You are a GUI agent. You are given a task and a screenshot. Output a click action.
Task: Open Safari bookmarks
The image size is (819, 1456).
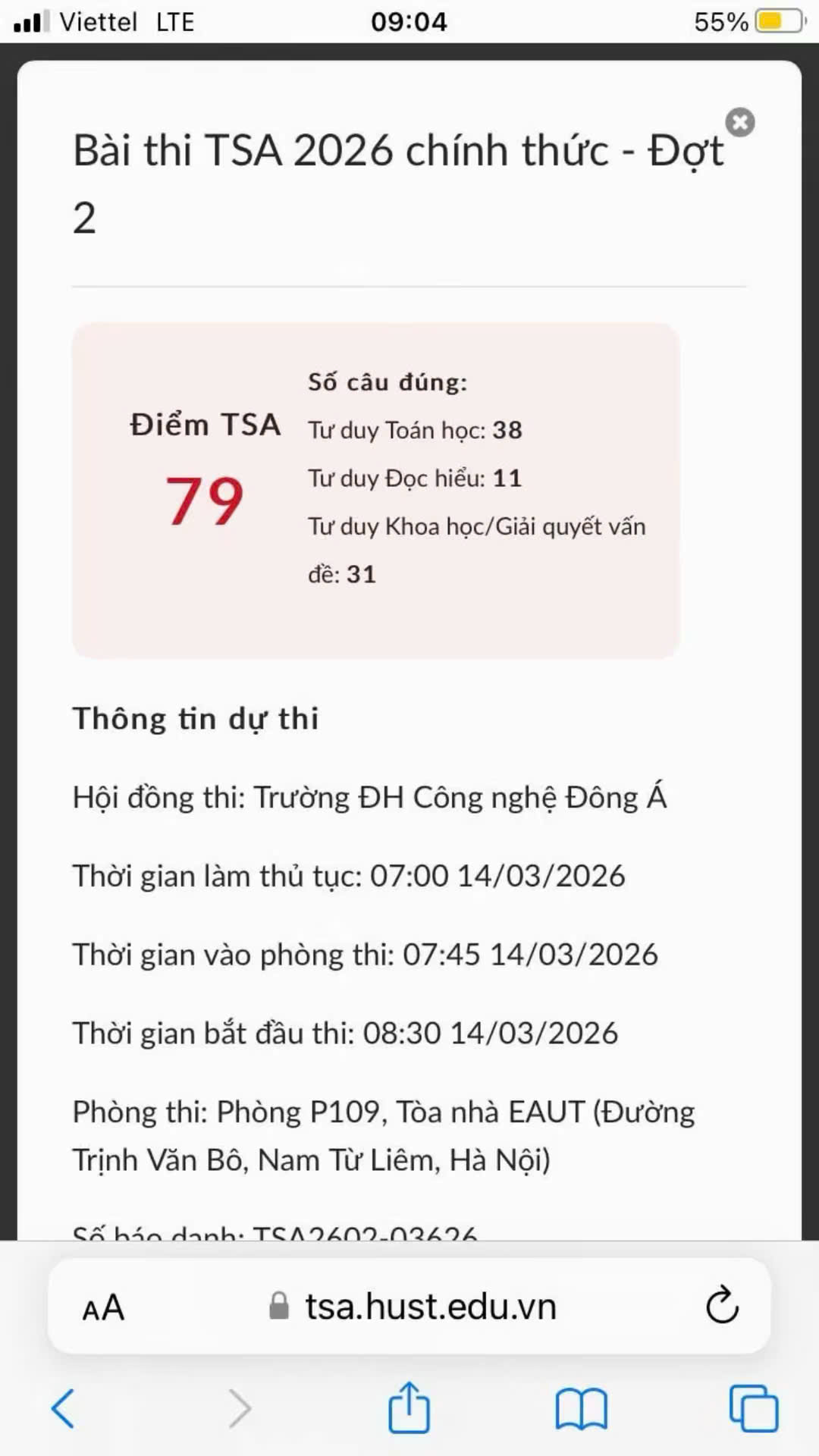[x=581, y=1409]
